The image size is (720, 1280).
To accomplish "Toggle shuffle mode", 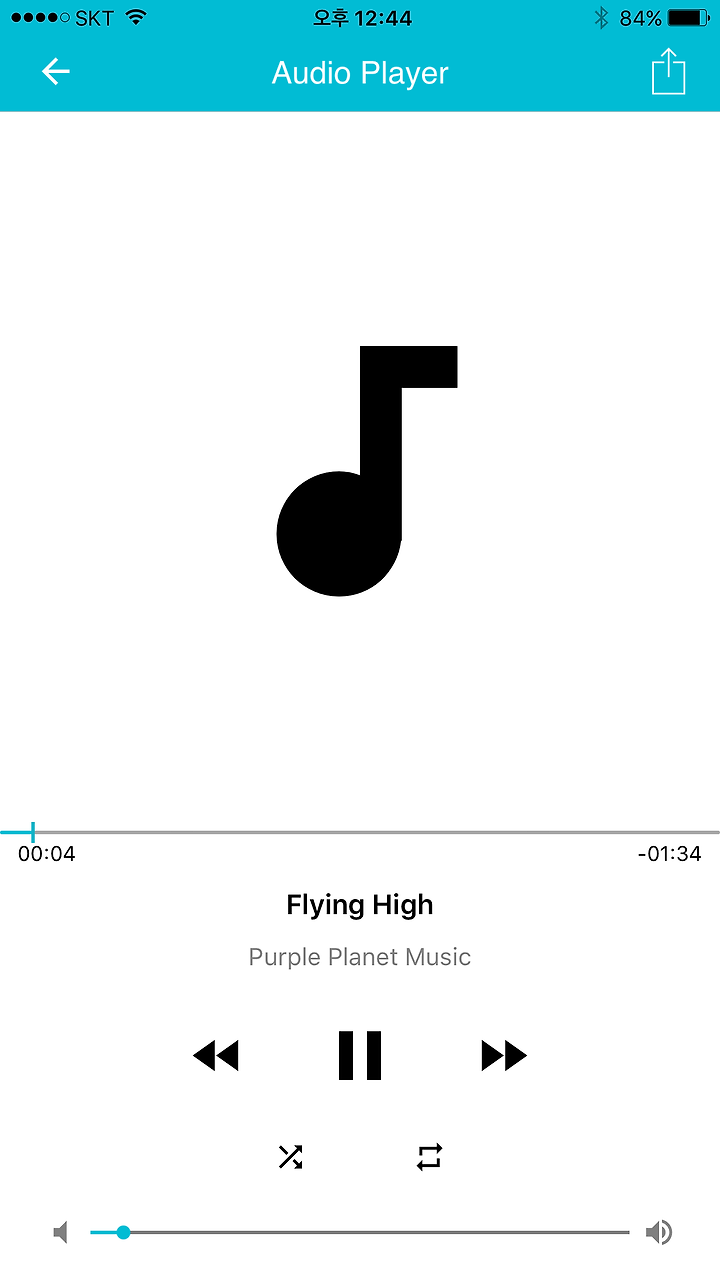I will (x=290, y=1157).
